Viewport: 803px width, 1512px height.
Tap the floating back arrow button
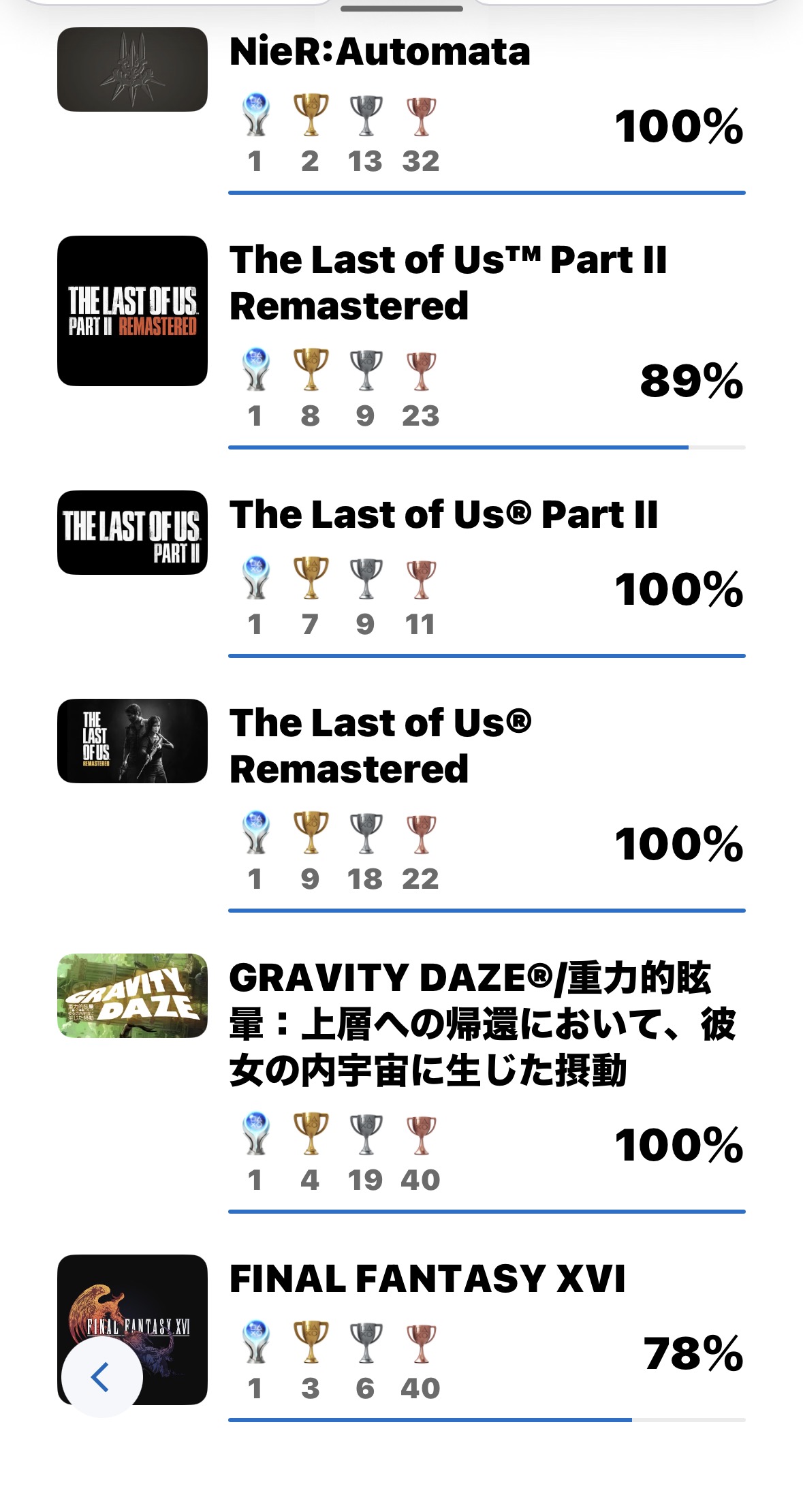pyautogui.click(x=101, y=1377)
